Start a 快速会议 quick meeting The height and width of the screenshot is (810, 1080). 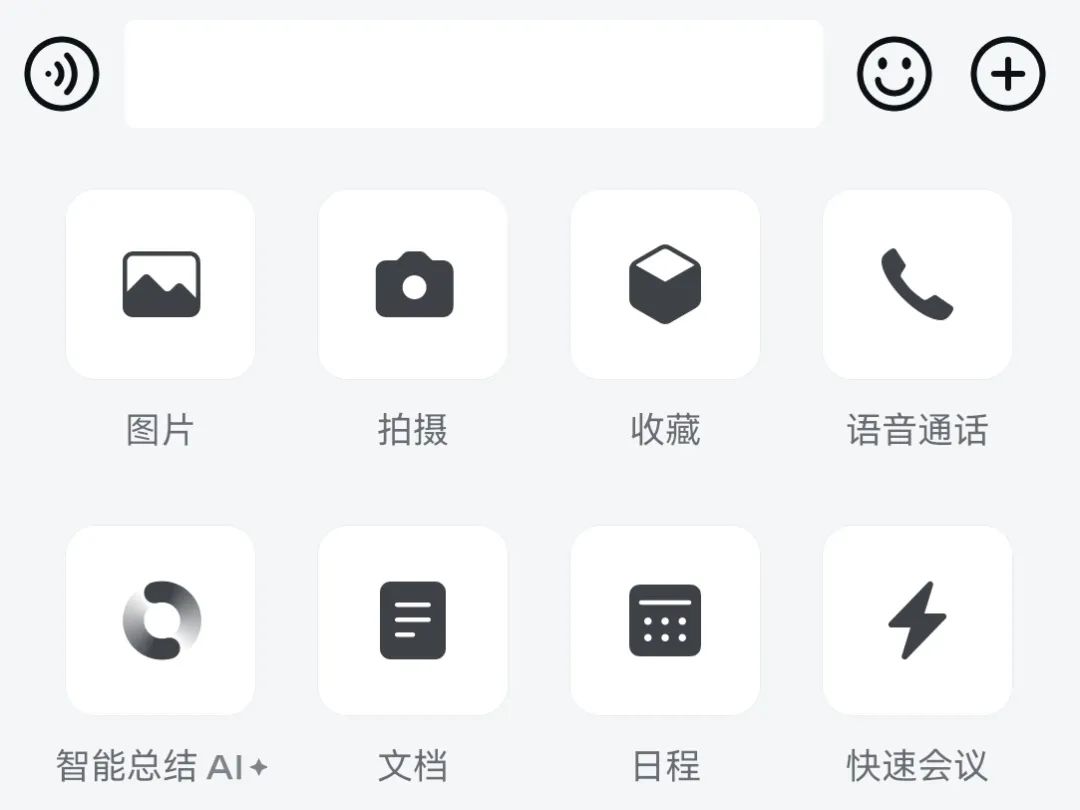point(917,620)
